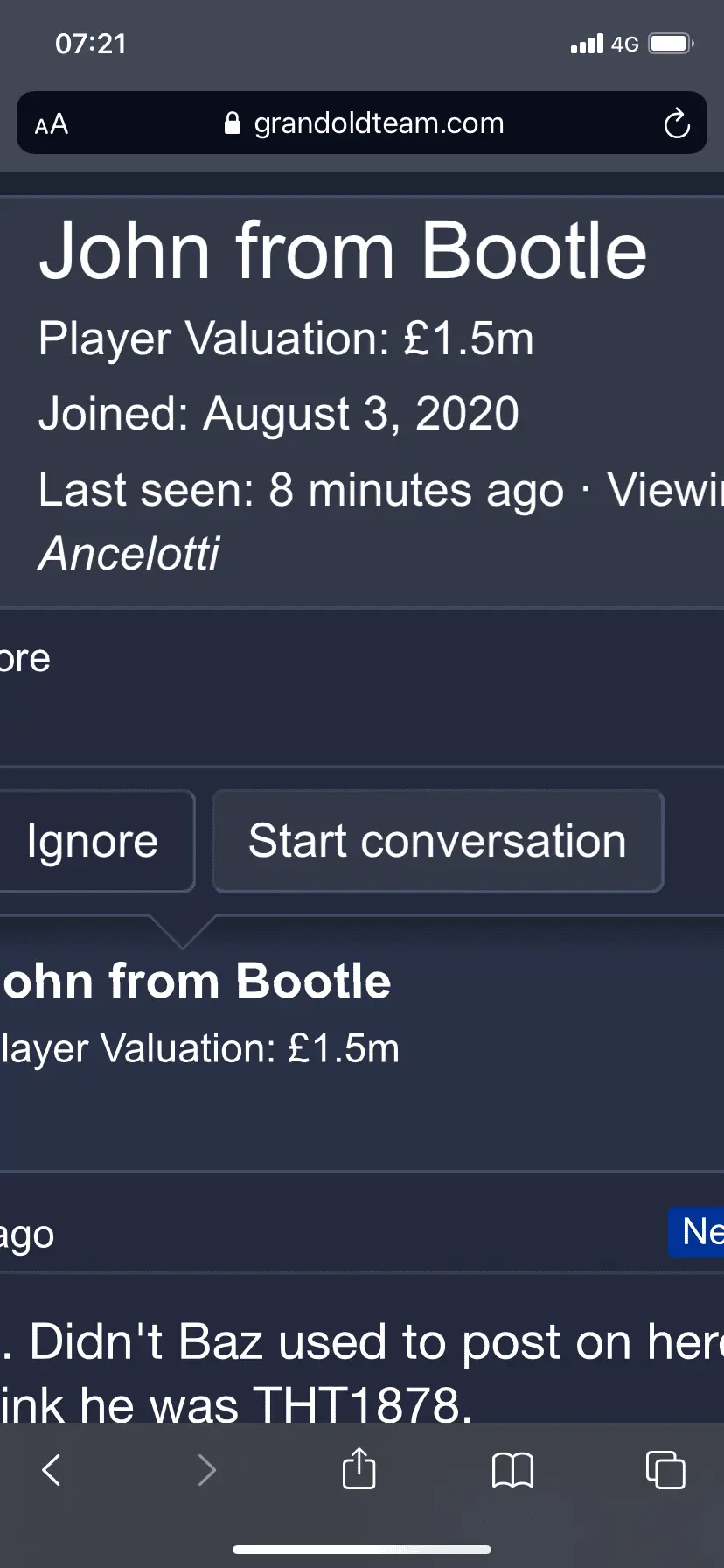Ignore this user
Screen dimensions: 724x1568
point(93,842)
